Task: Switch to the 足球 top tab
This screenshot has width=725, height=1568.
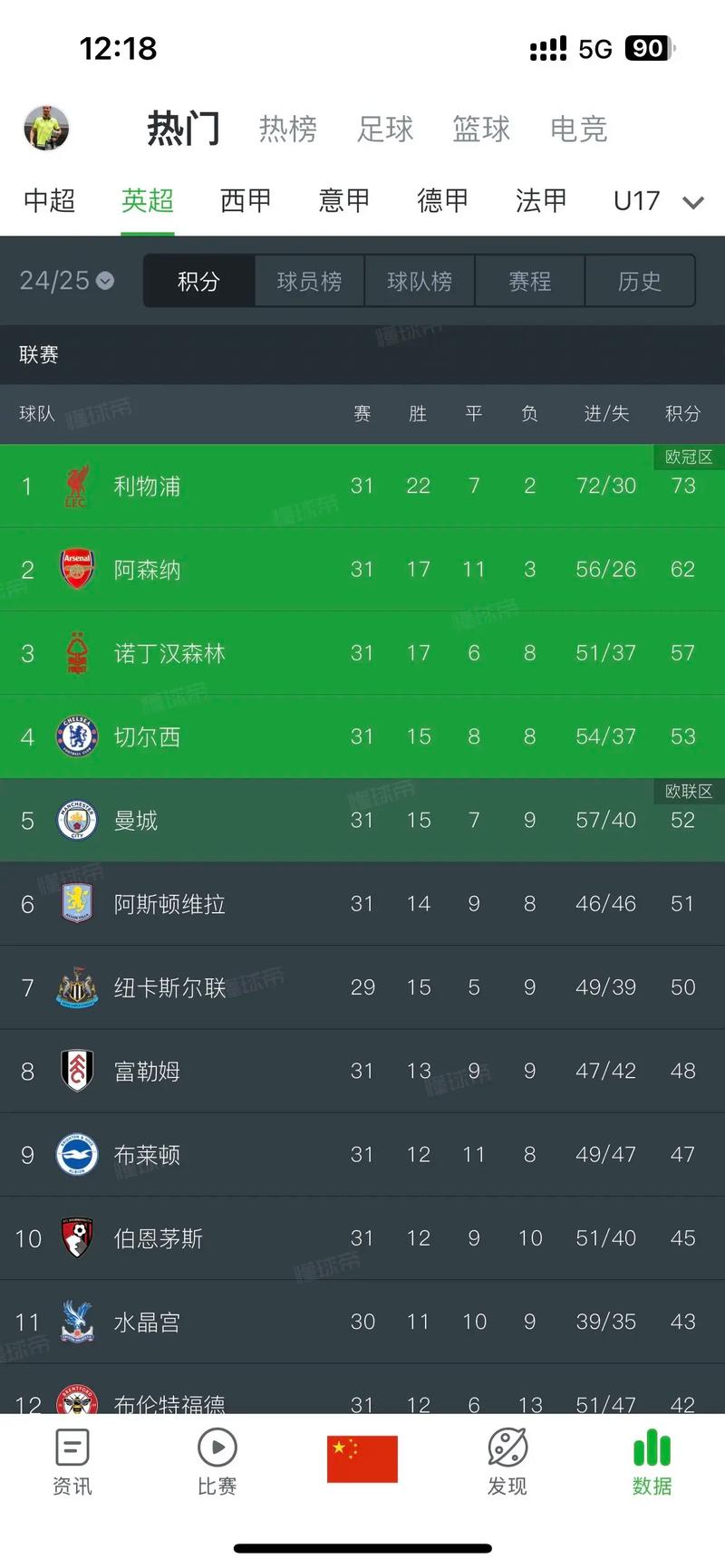Action: click(385, 129)
